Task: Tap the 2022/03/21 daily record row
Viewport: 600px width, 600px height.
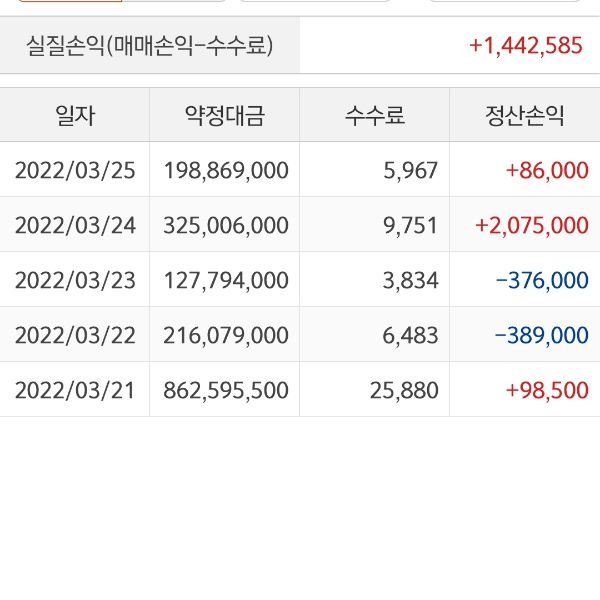Action: click(x=300, y=390)
